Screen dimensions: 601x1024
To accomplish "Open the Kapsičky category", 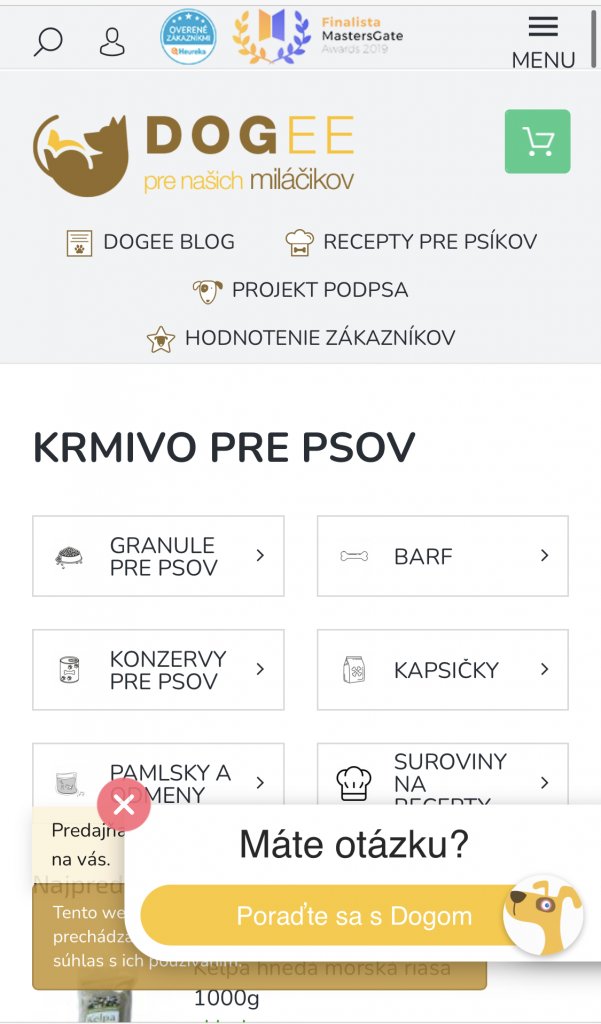I will [442, 670].
